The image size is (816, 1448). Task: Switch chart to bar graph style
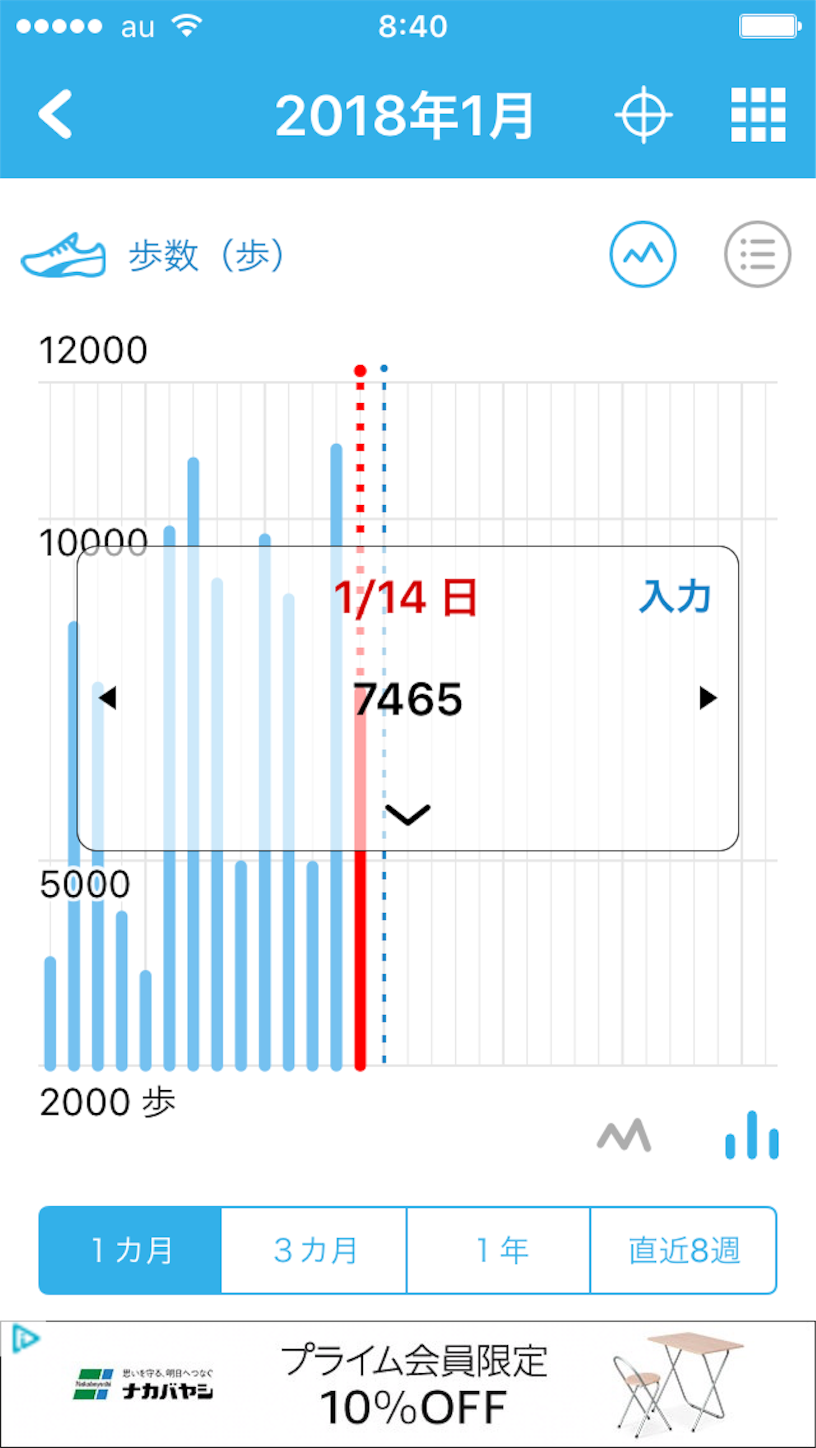(752, 1136)
